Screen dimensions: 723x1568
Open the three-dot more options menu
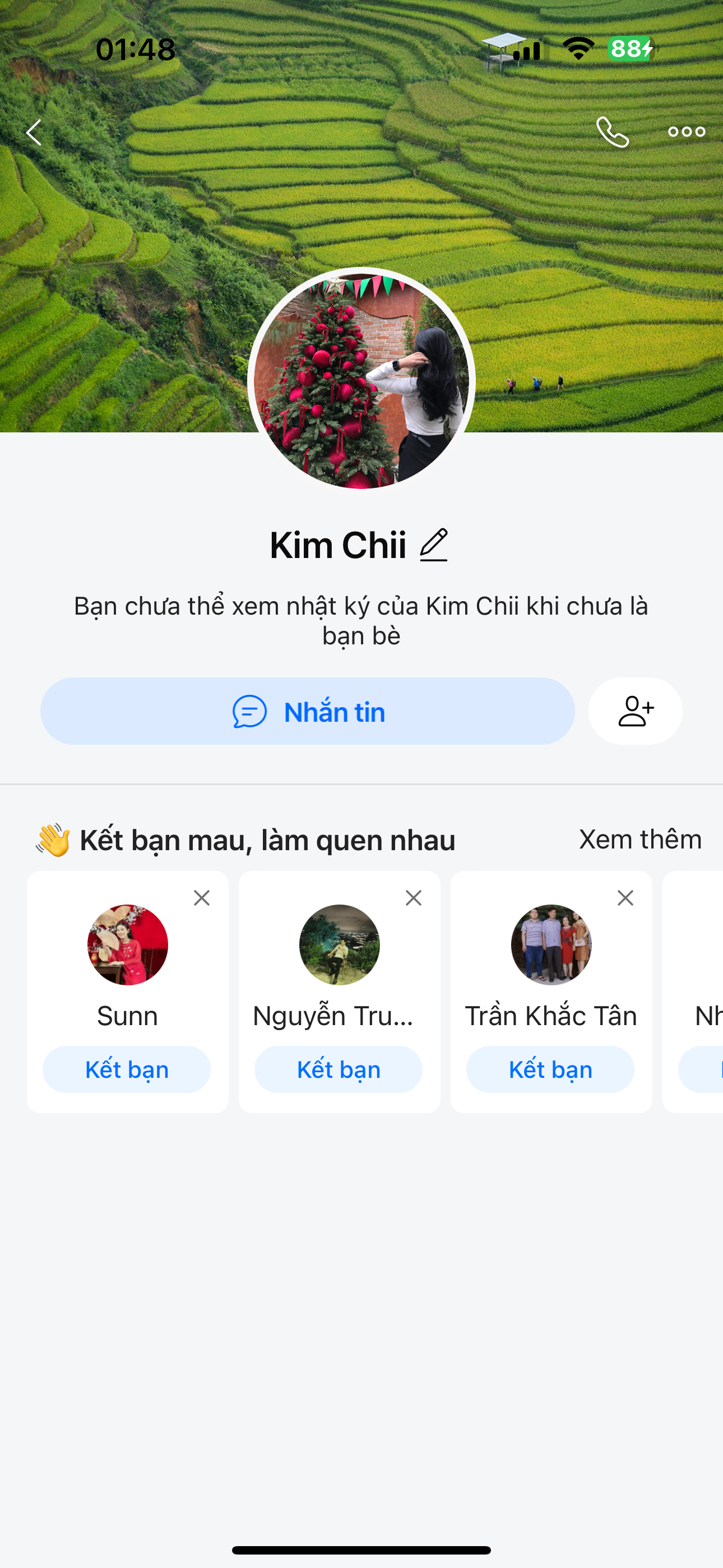(x=686, y=132)
